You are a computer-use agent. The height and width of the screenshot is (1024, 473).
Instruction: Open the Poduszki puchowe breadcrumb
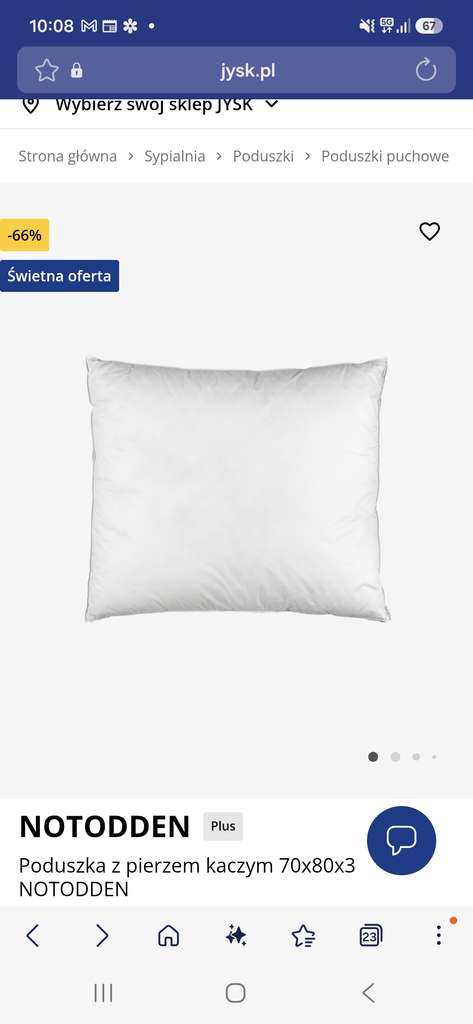385,156
